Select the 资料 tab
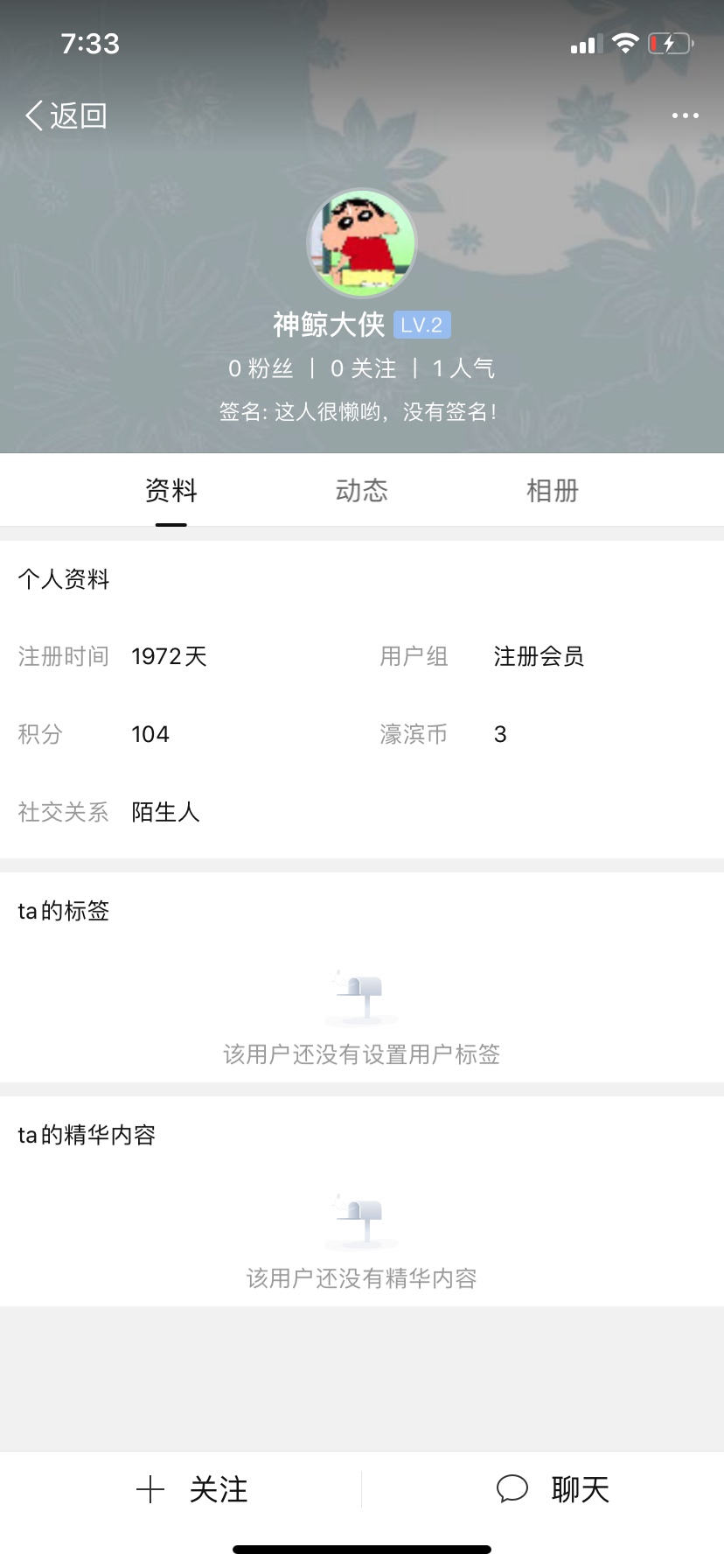The height and width of the screenshot is (1568, 724). pyautogui.click(x=171, y=491)
